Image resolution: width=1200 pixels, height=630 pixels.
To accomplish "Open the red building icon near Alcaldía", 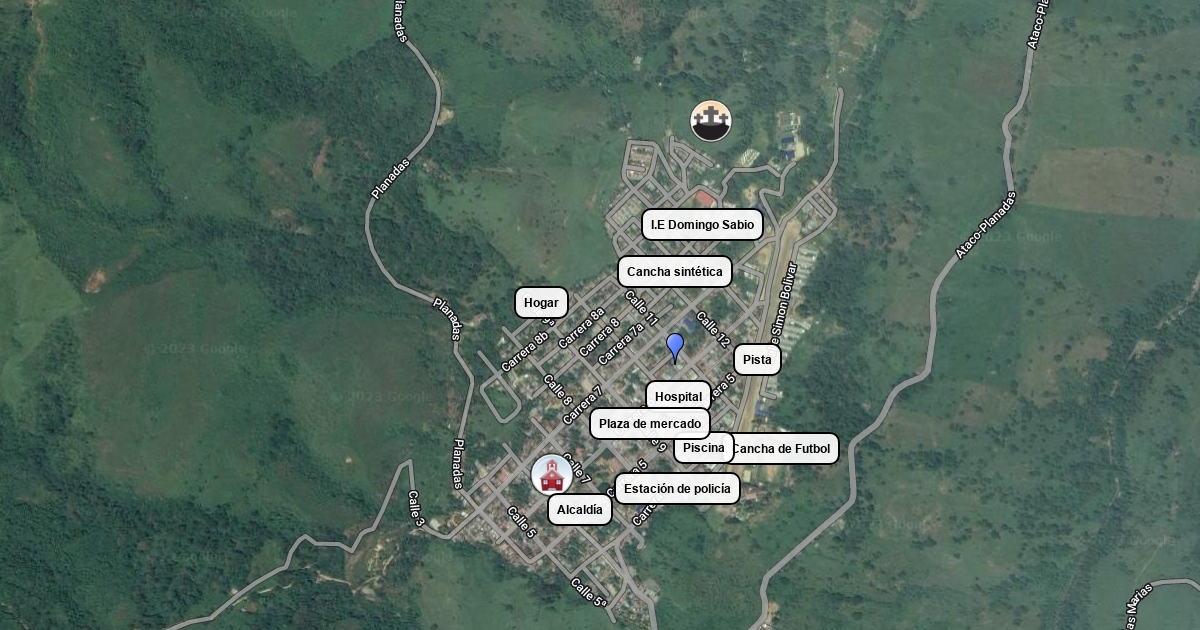I will click(552, 475).
